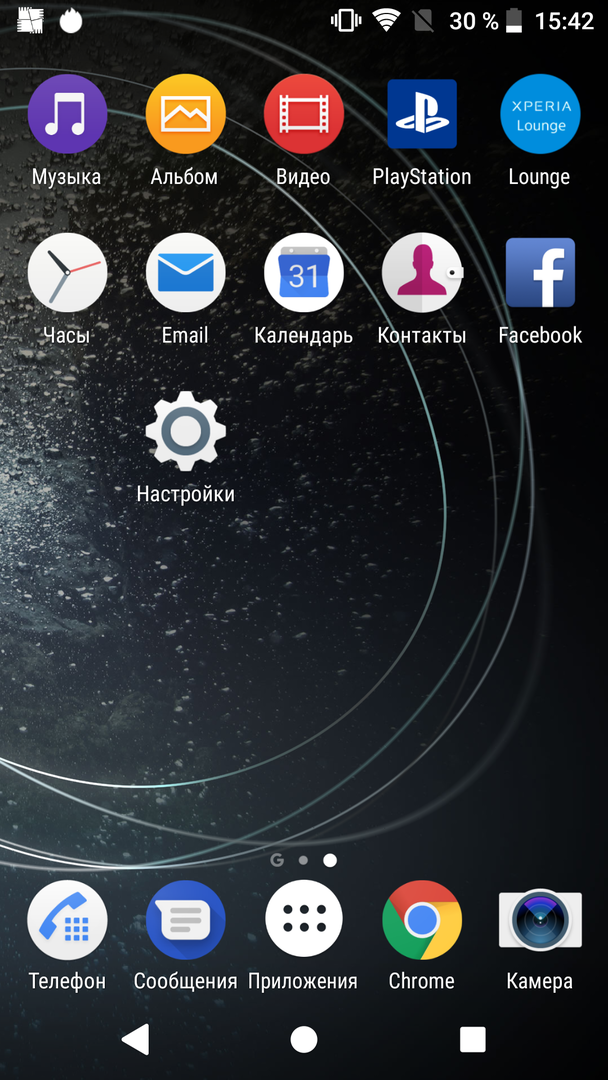Open the Контакты app
The image size is (608, 1080).
[421, 273]
